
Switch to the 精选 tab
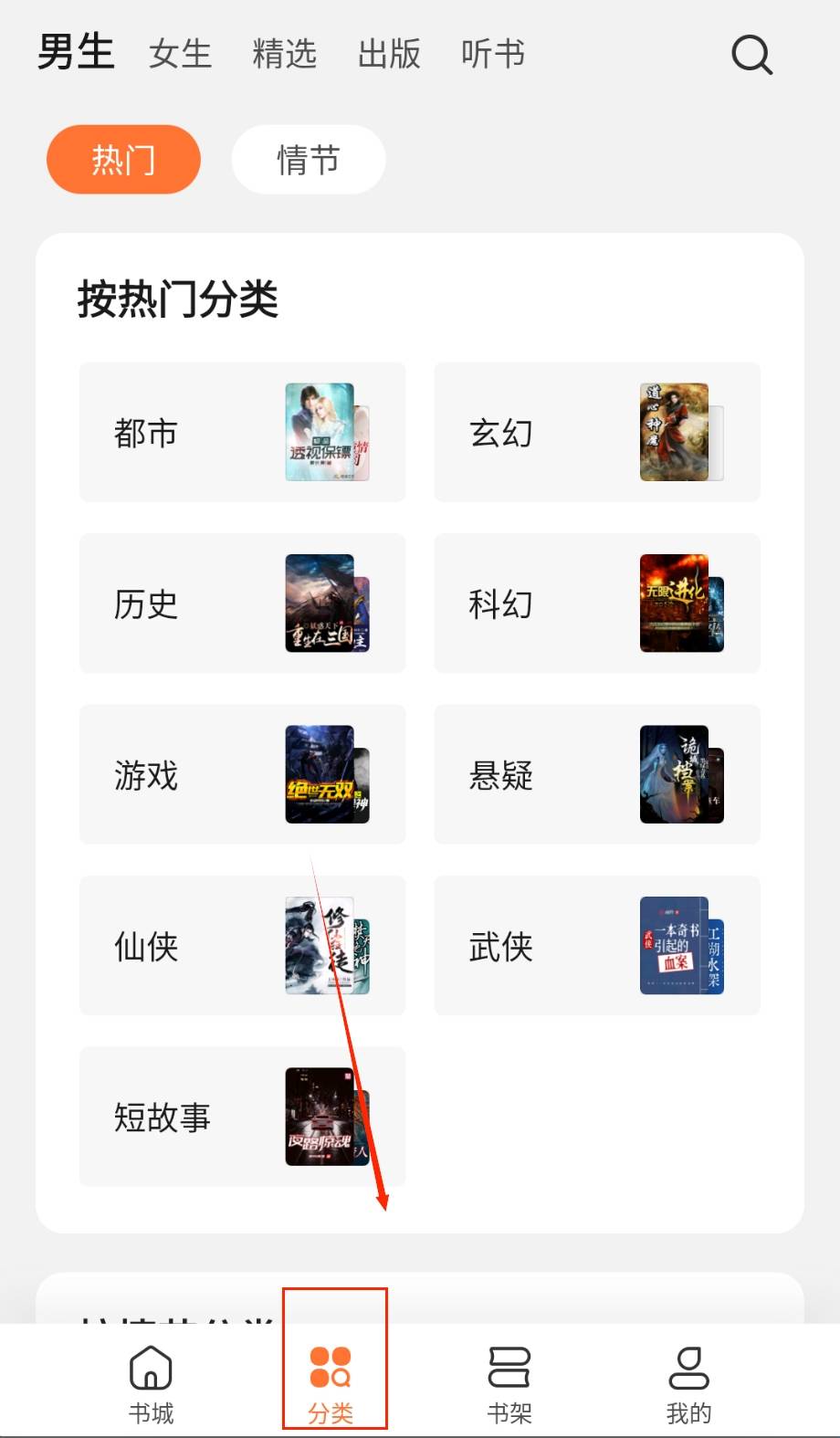pos(284,54)
